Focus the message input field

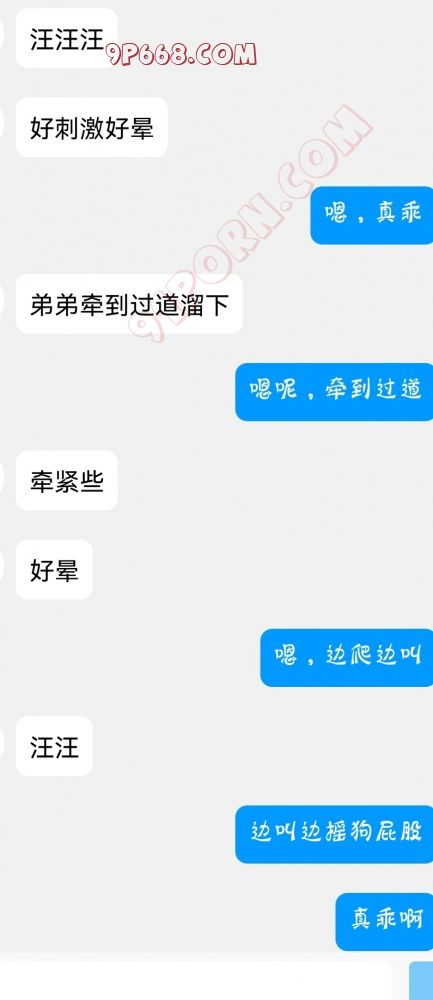(194, 981)
